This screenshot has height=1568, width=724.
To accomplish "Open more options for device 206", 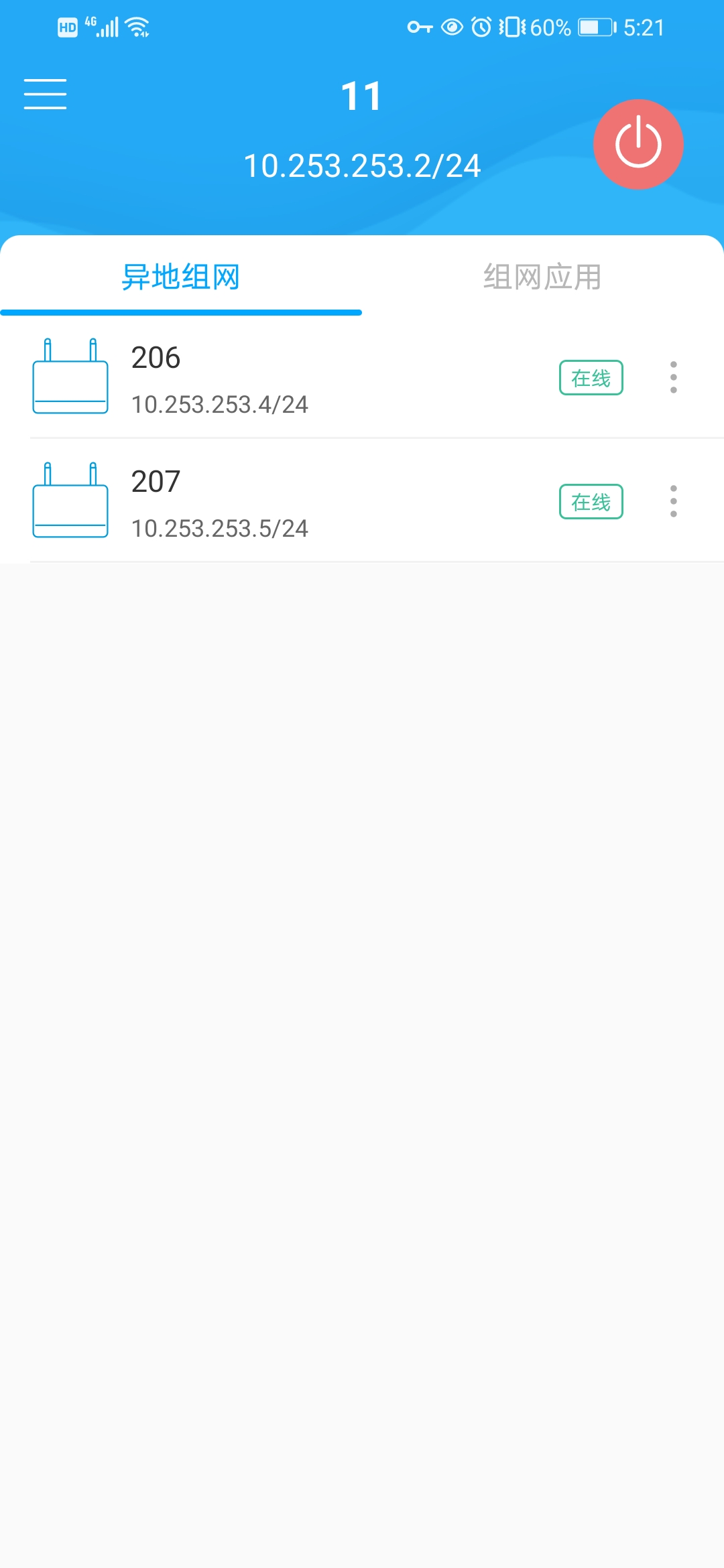I will pos(673,377).
